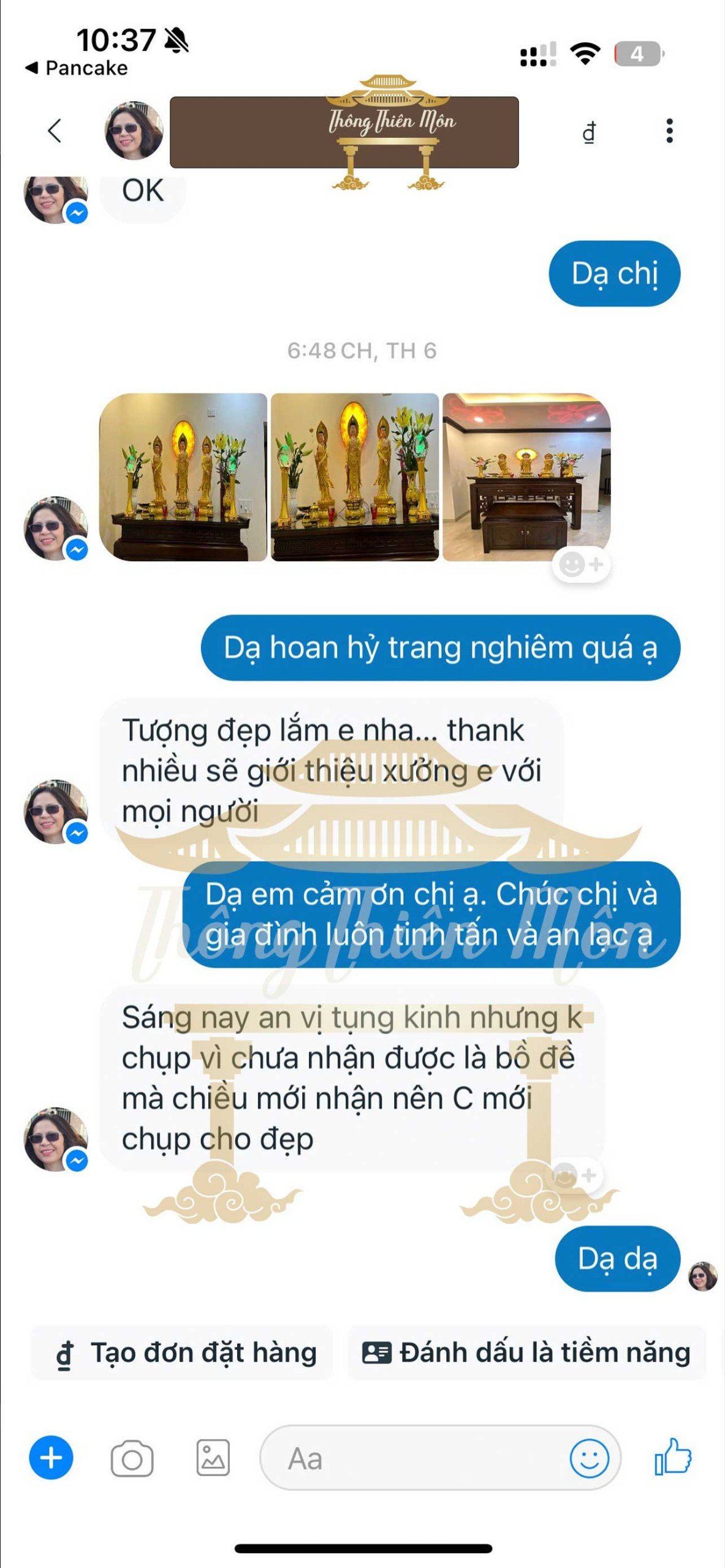Open the first altar photo

coord(183,477)
